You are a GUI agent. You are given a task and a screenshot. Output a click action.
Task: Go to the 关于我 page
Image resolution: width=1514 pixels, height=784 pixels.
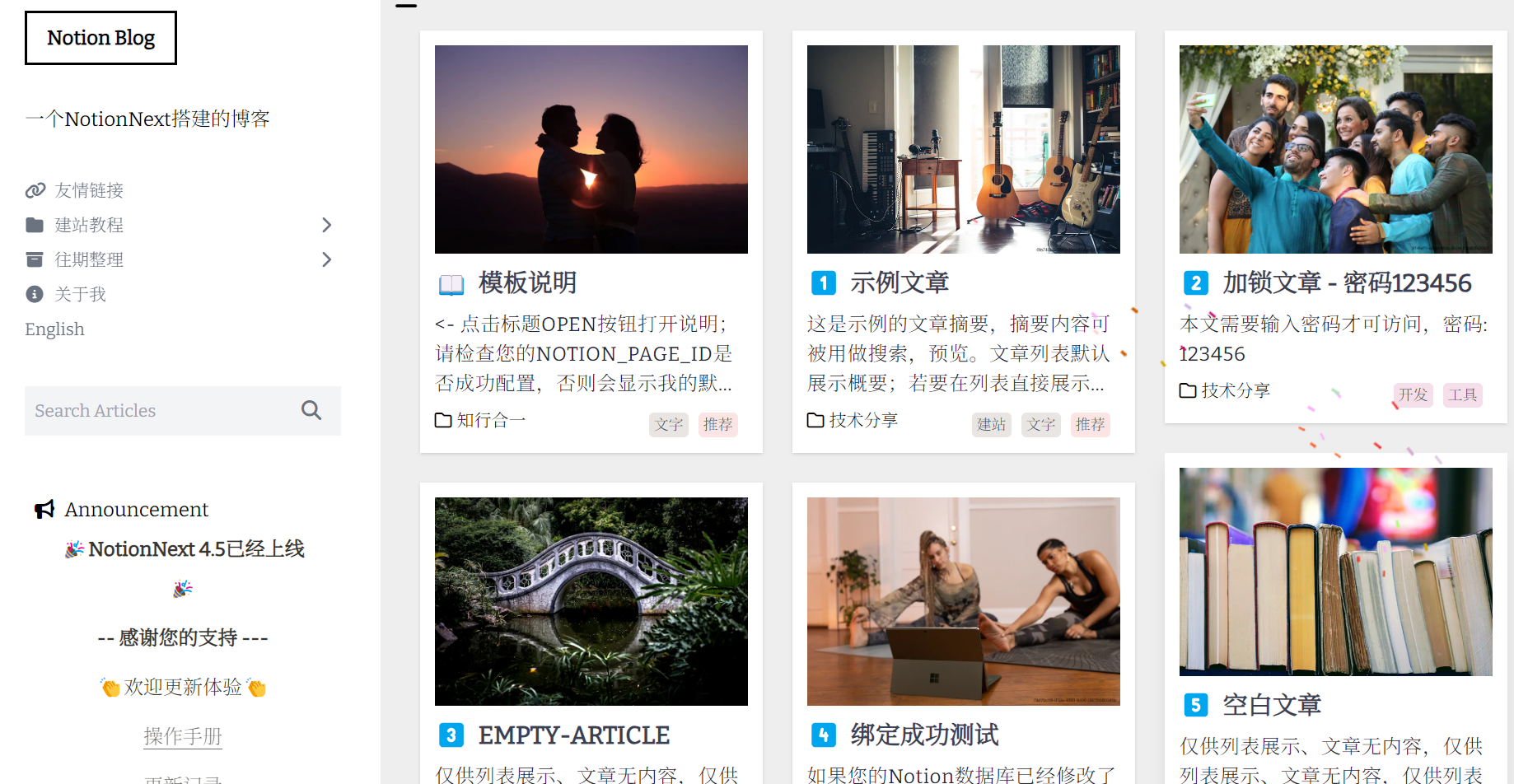pyautogui.click(x=80, y=294)
